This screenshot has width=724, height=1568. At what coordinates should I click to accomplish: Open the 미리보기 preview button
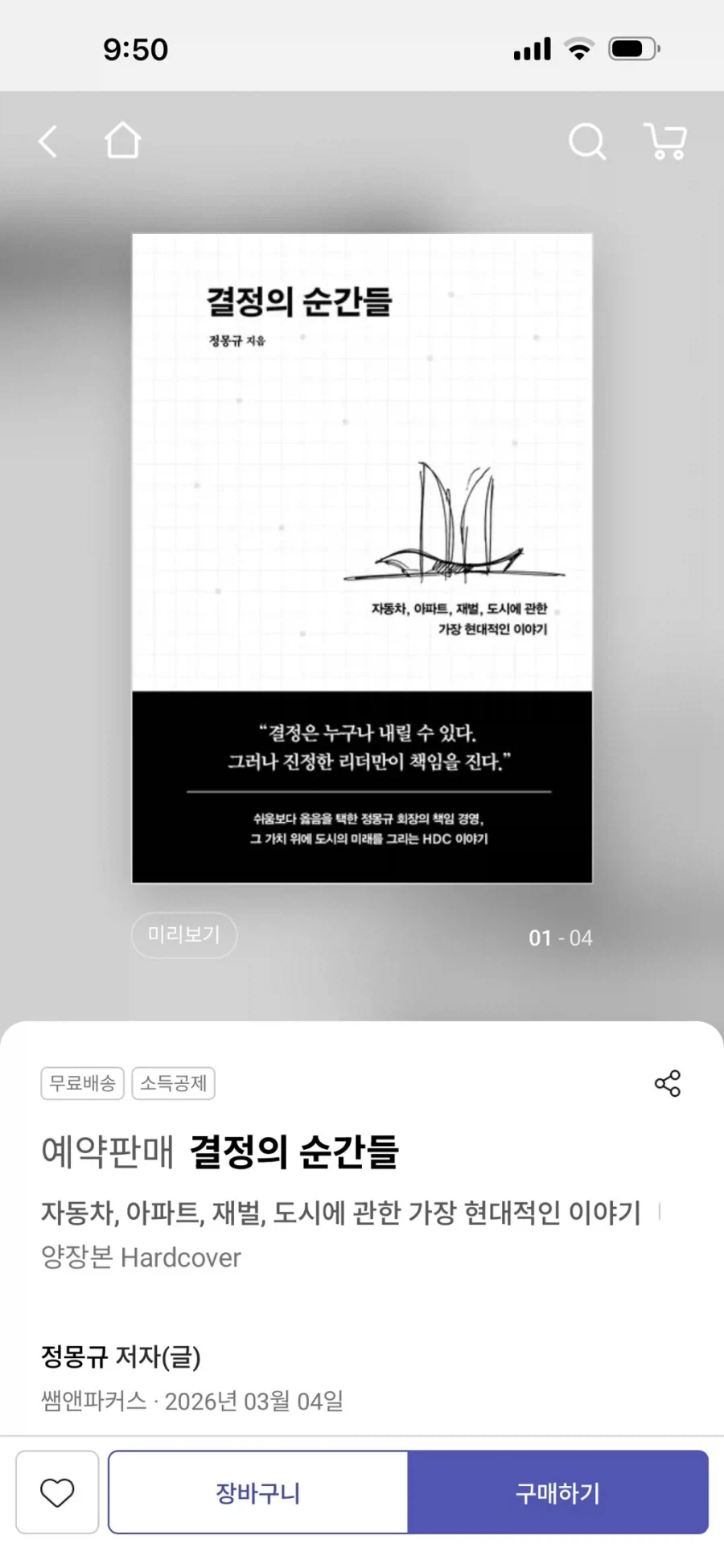click(183, 935)
